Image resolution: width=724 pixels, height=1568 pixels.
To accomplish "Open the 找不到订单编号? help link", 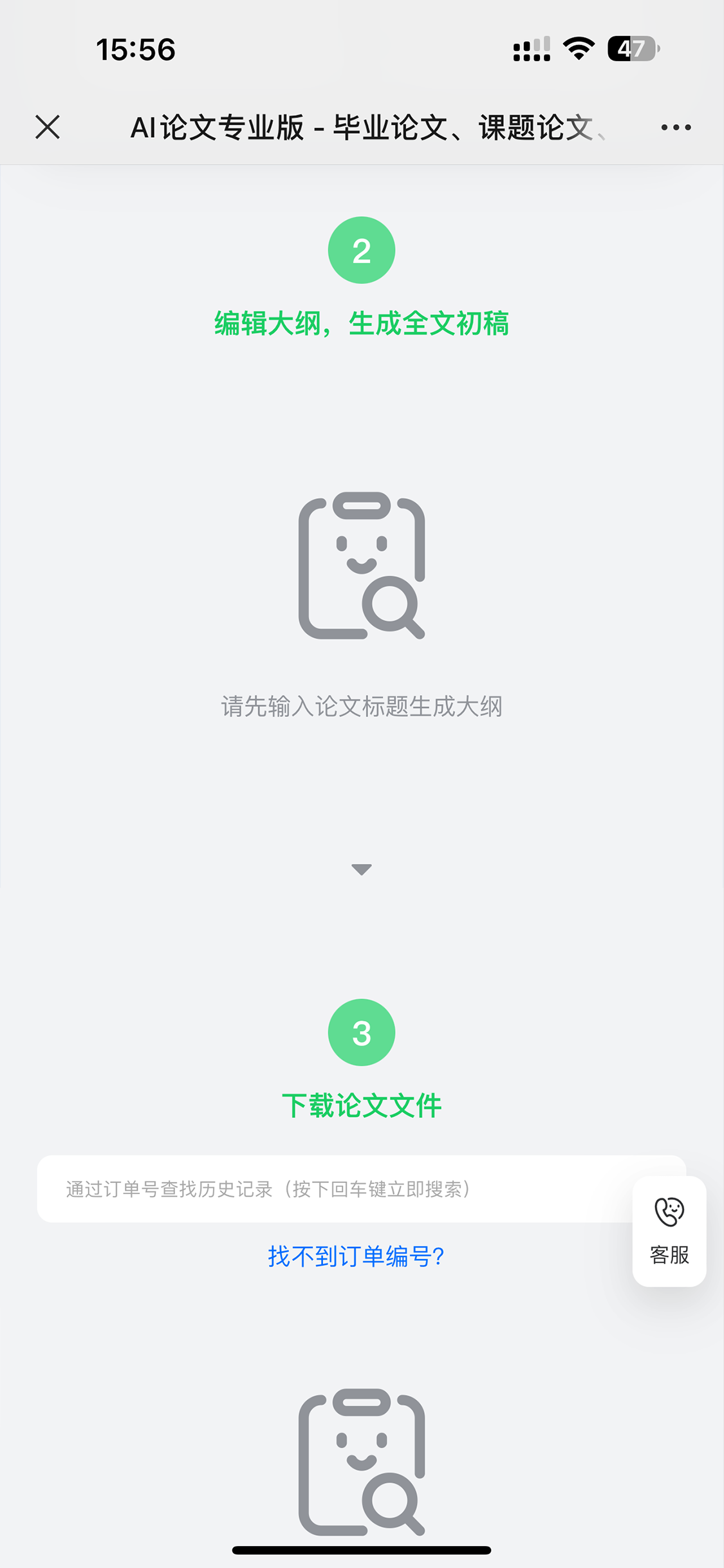I will pos(356,1256).
